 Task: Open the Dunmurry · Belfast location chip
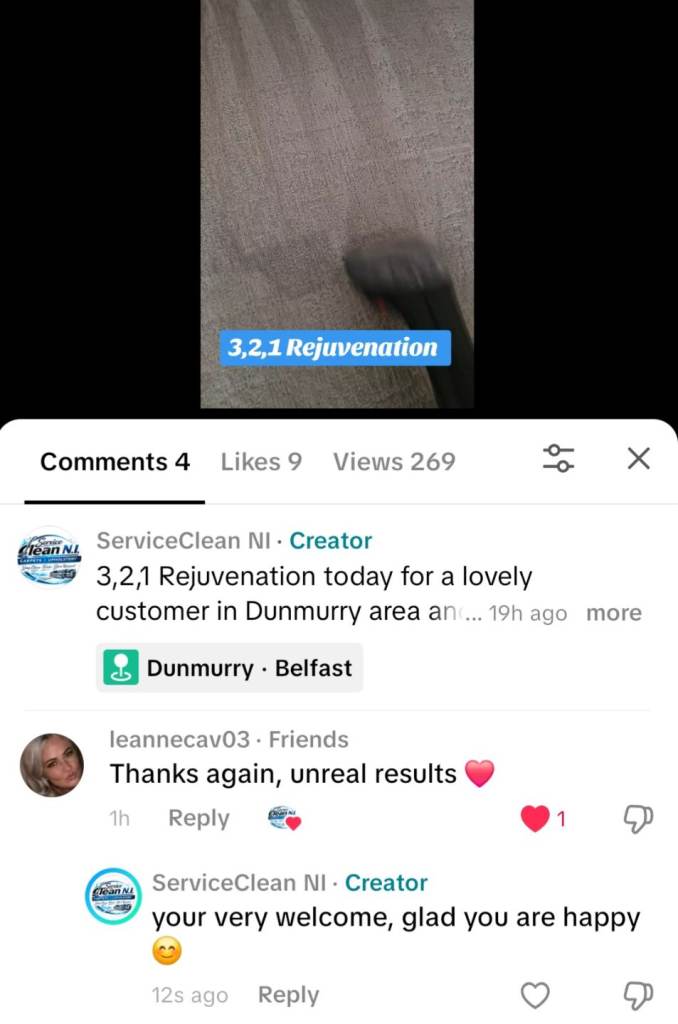[x=230, y=668]
